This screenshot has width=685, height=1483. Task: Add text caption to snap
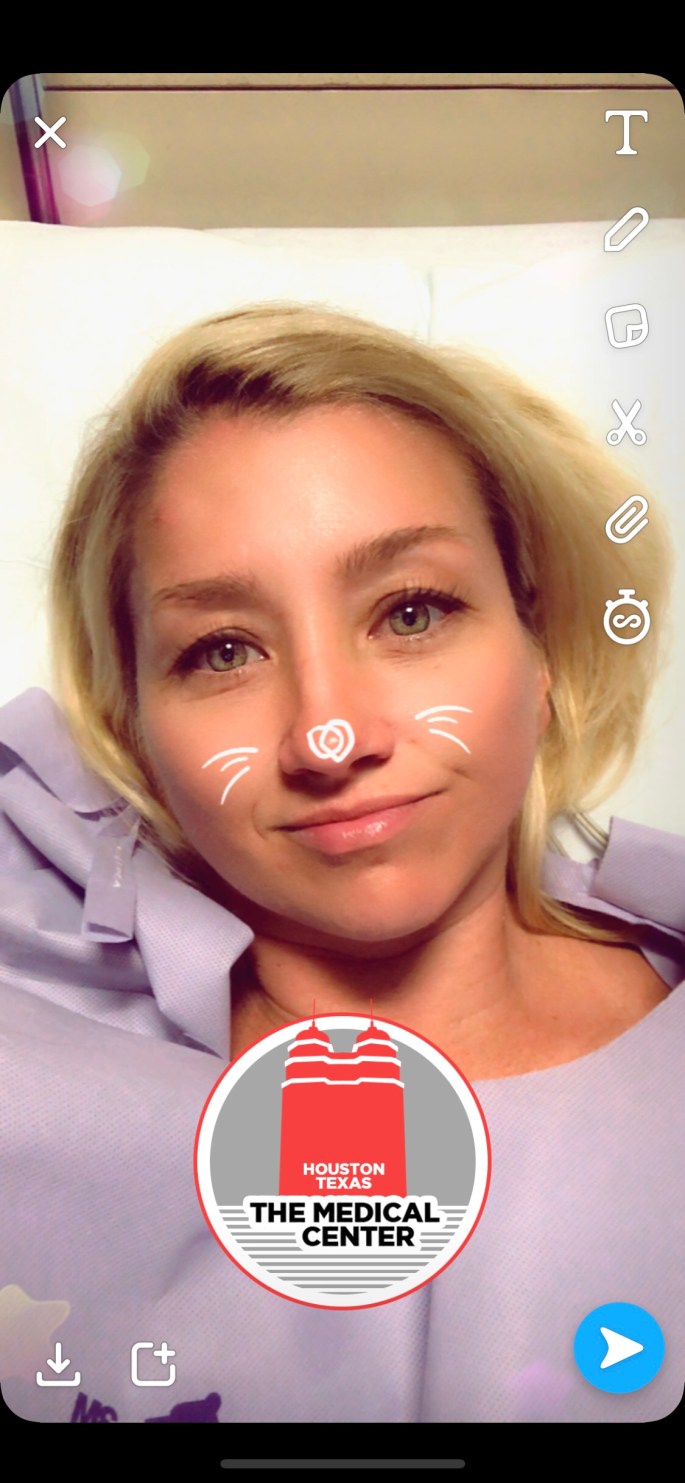tap(627, 133)
